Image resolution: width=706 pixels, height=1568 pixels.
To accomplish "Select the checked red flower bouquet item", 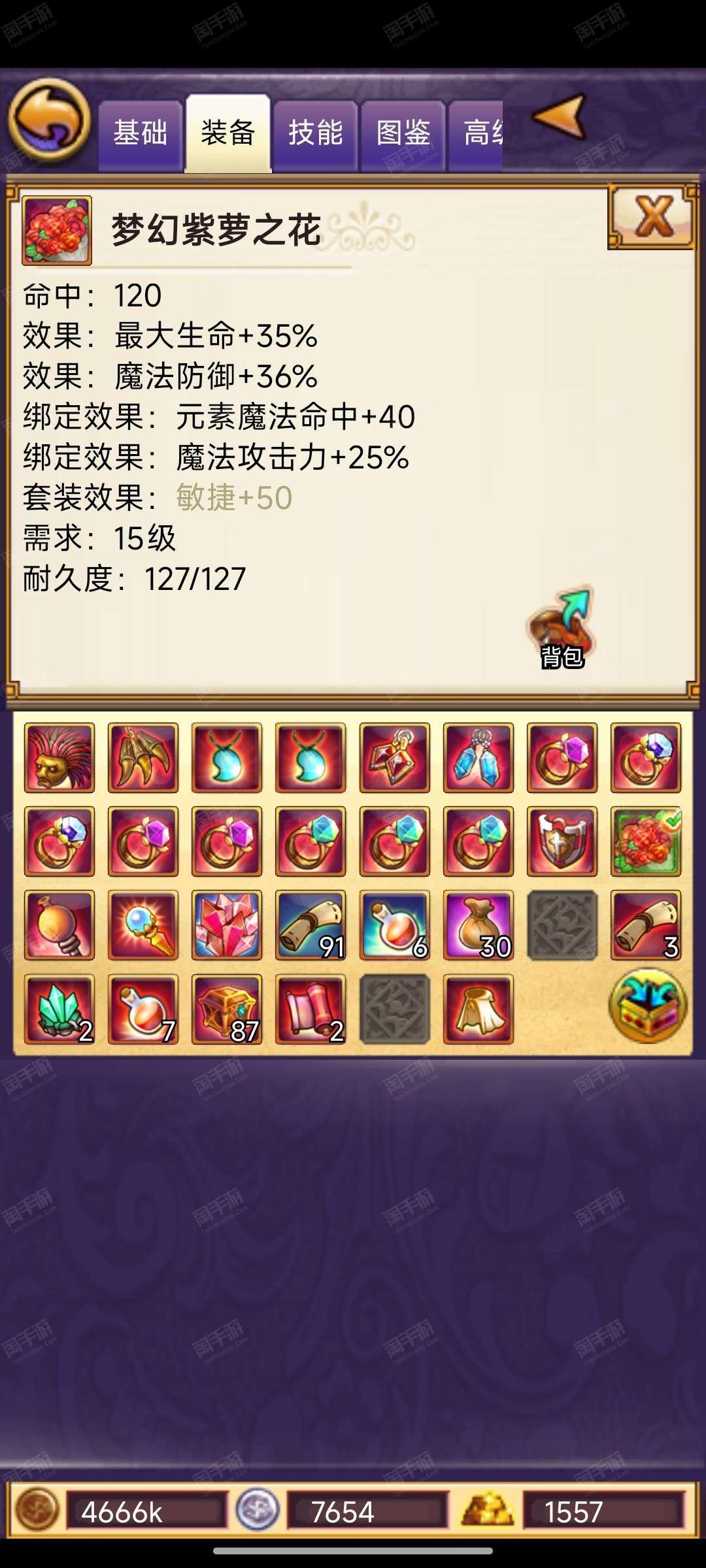I will point(646,841).
